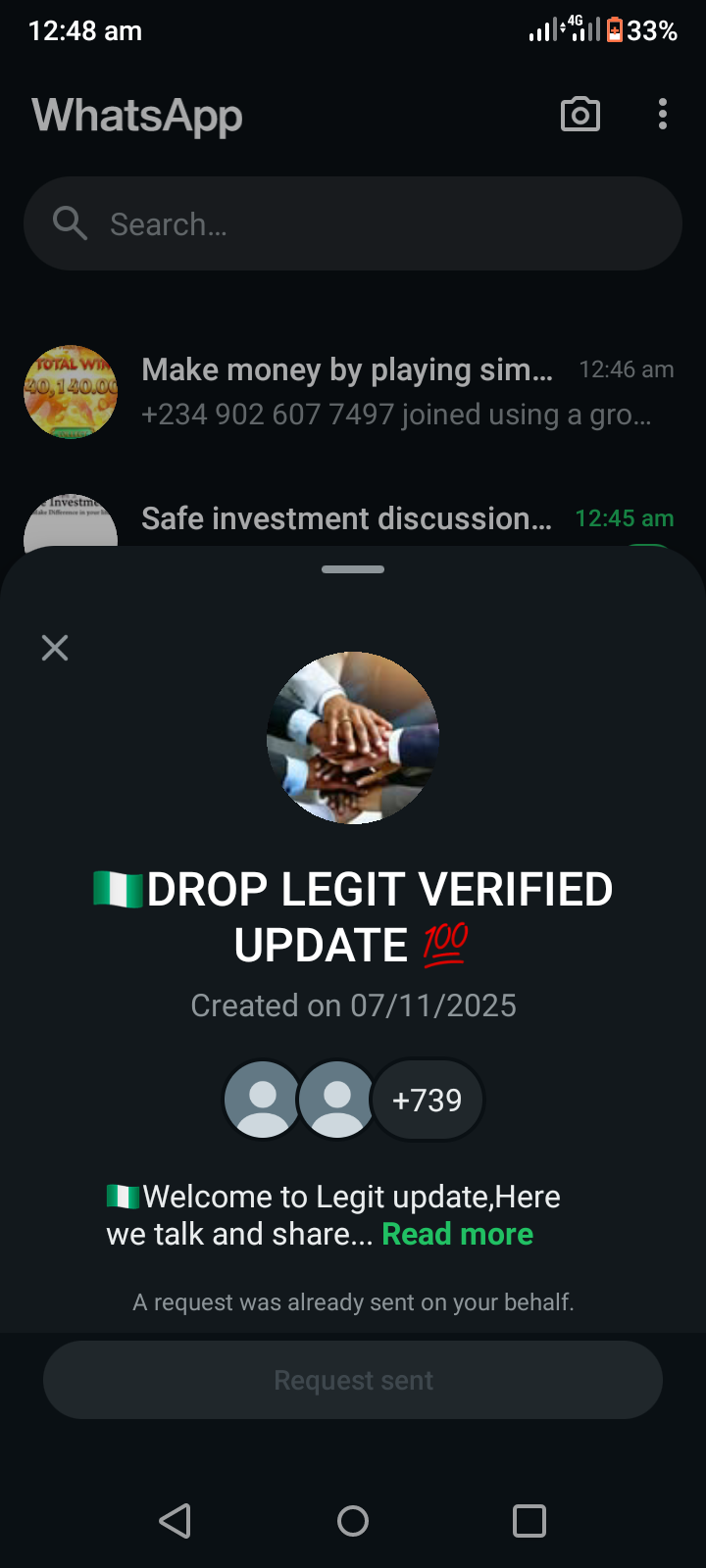Viewport: 706px width, 1568px height.
Task: Close the group invite sheet
Action: click(55, 648)
